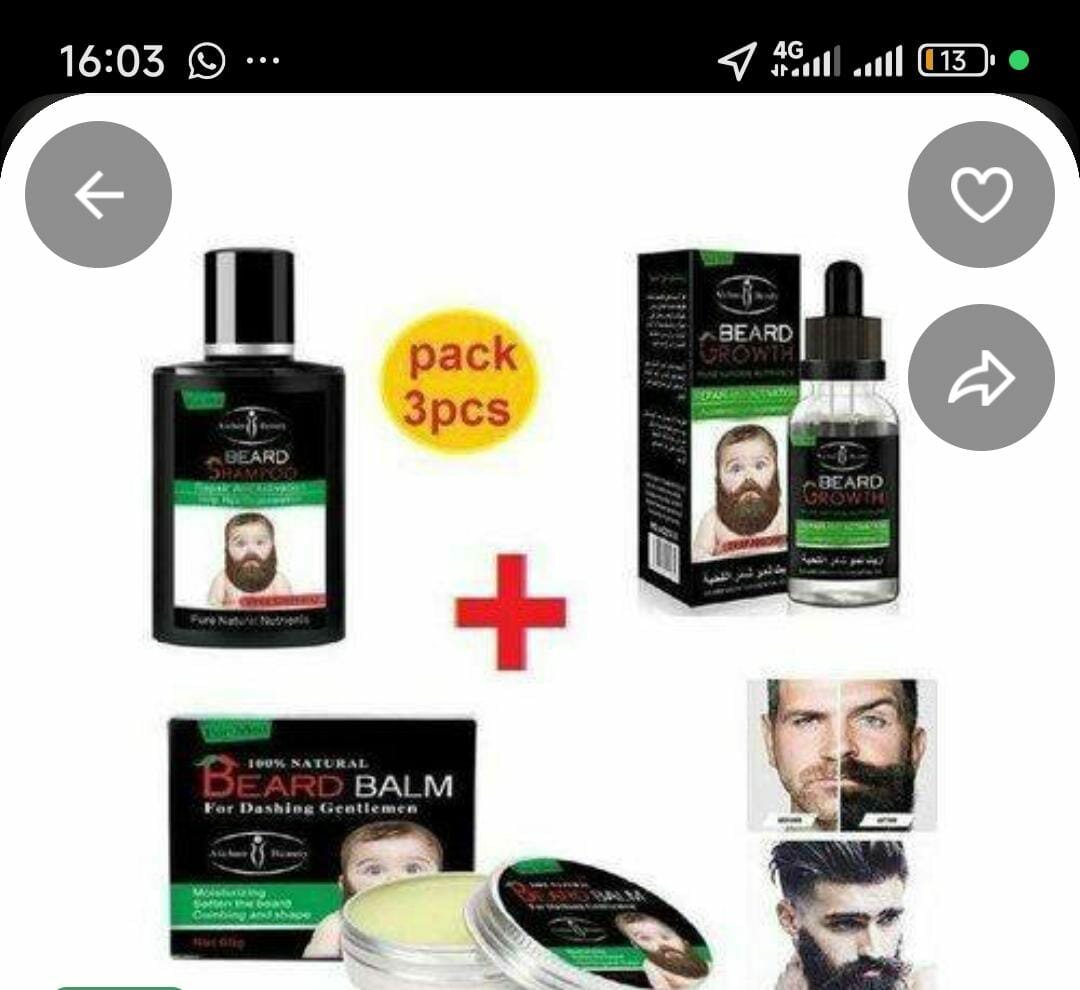Screen dimensions: 1080x990
Task: Go back using the arrow button
Action: point(98,194)
